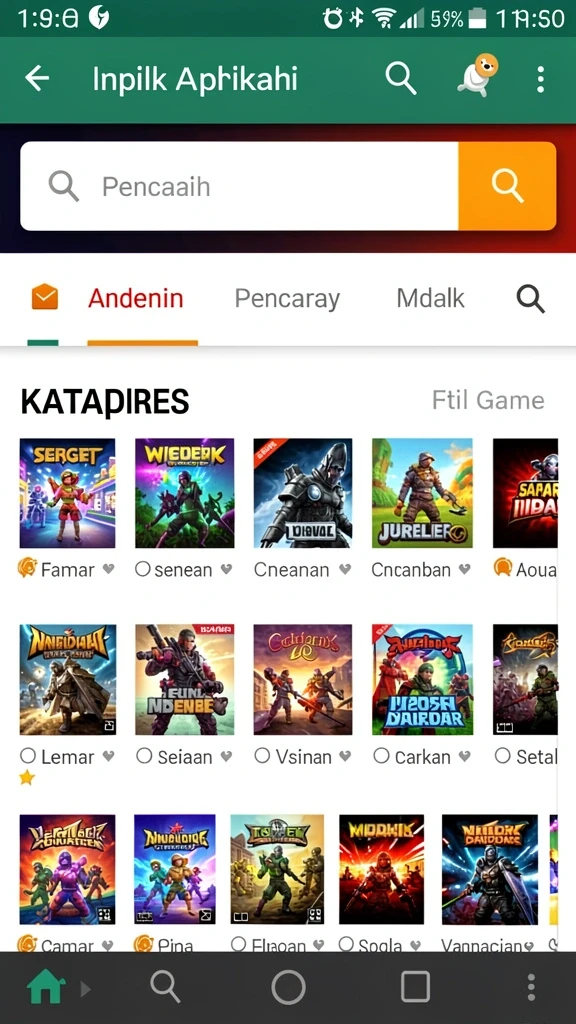
Task: Open the Ftil Game link
Action: 488,400
